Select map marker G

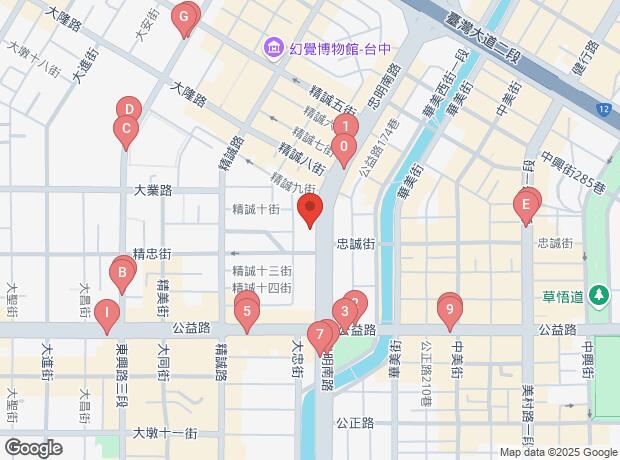tap(184, 16)
